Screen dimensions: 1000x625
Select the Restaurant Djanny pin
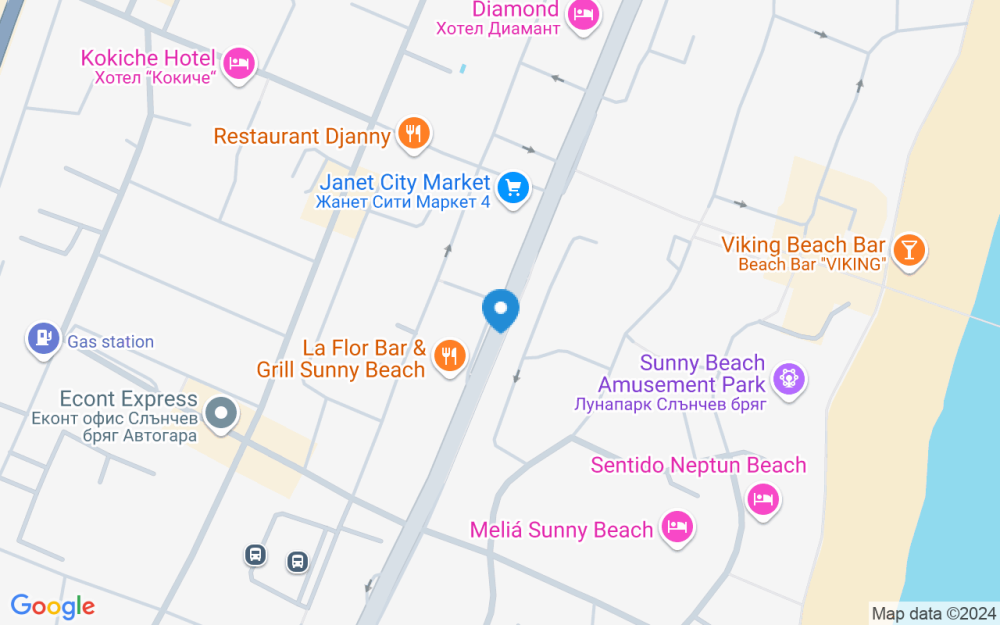click(x=413, y=135)
